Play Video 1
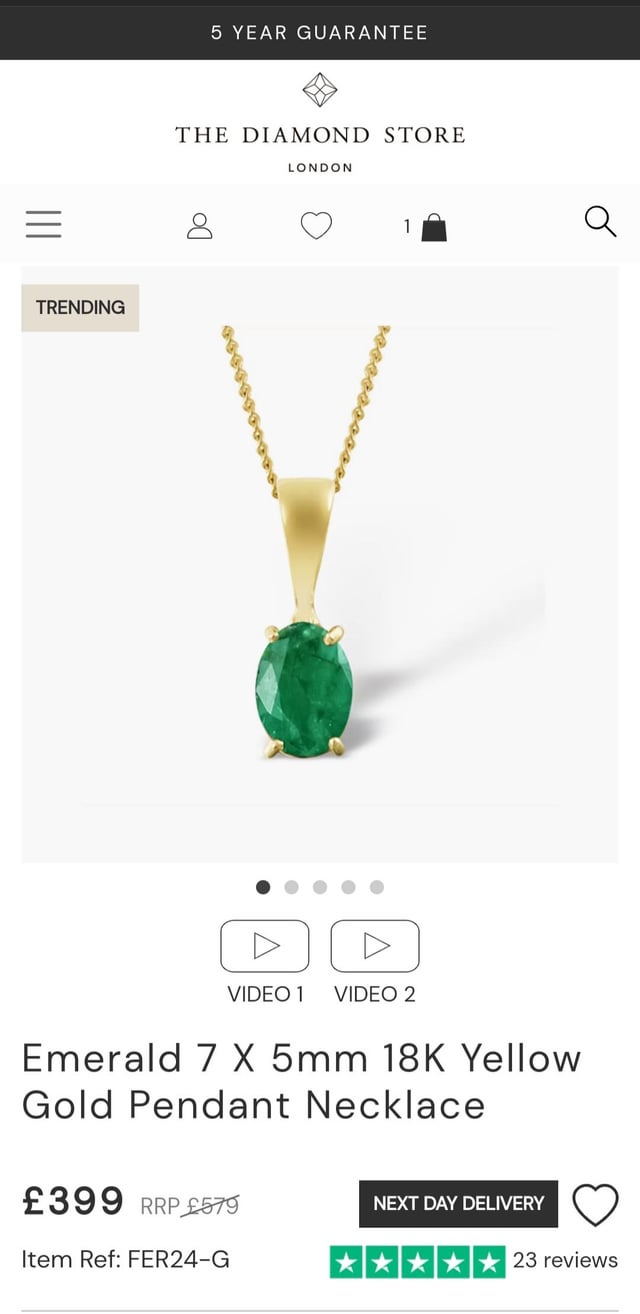This screenshot has width=640, height=1314. 265,946
